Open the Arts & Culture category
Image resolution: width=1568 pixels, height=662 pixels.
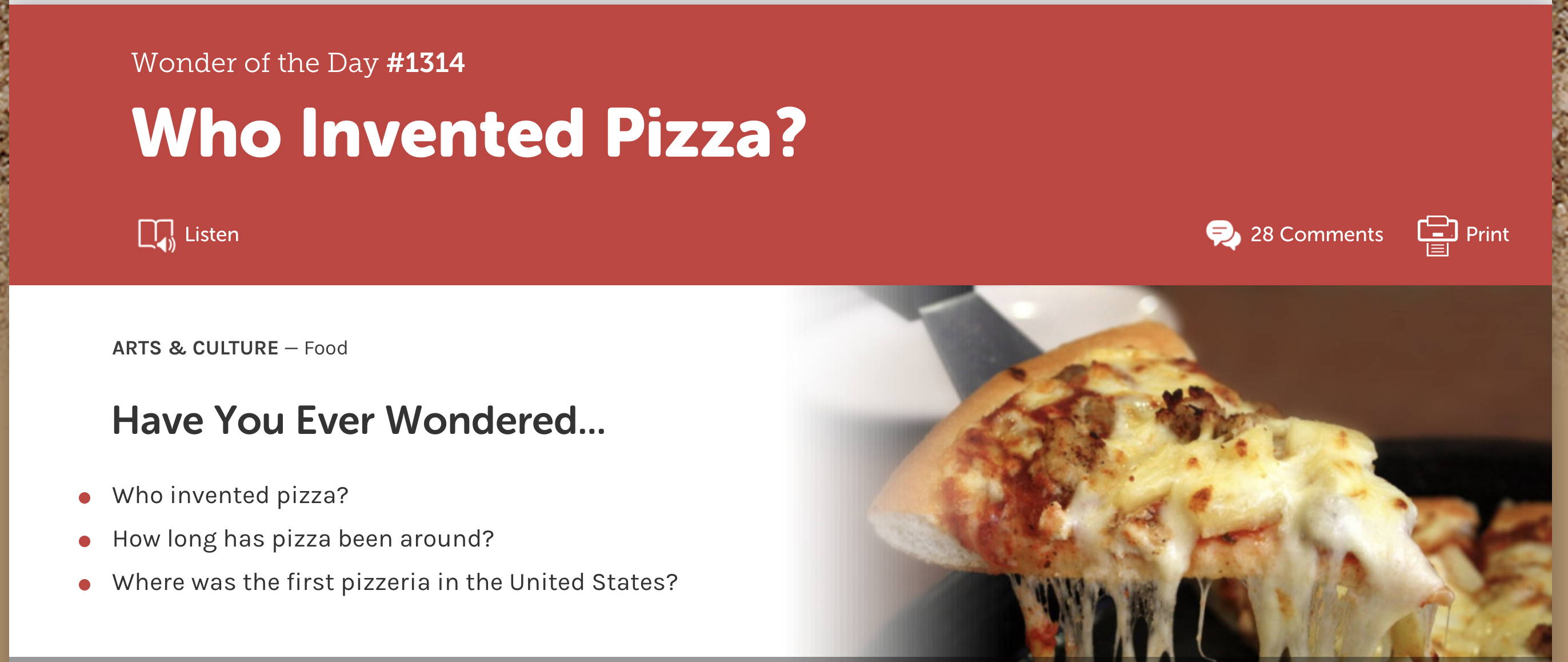pyautogui.click(x=195, y=348)
